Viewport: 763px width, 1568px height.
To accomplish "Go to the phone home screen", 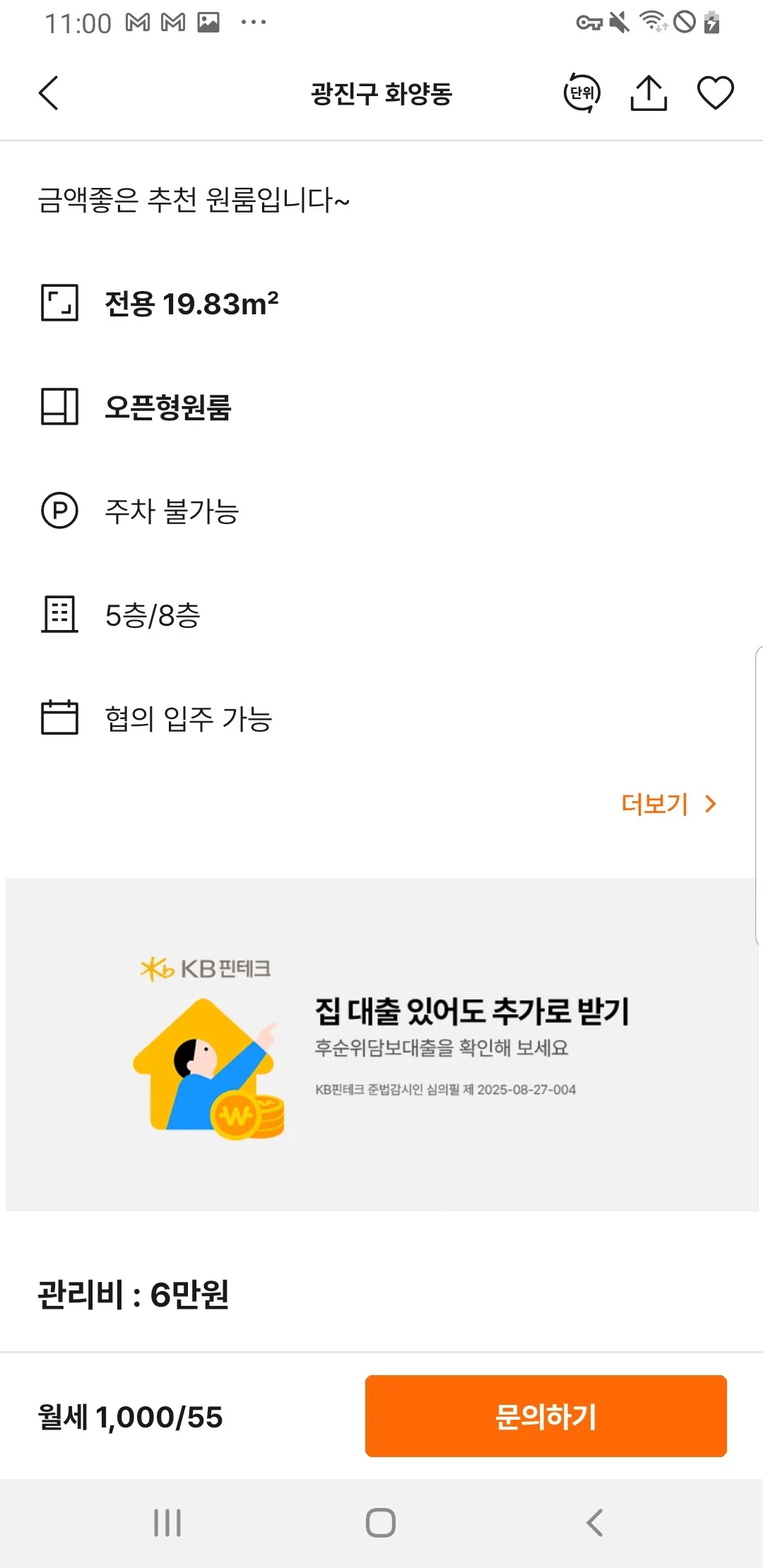I will 381,1523.
